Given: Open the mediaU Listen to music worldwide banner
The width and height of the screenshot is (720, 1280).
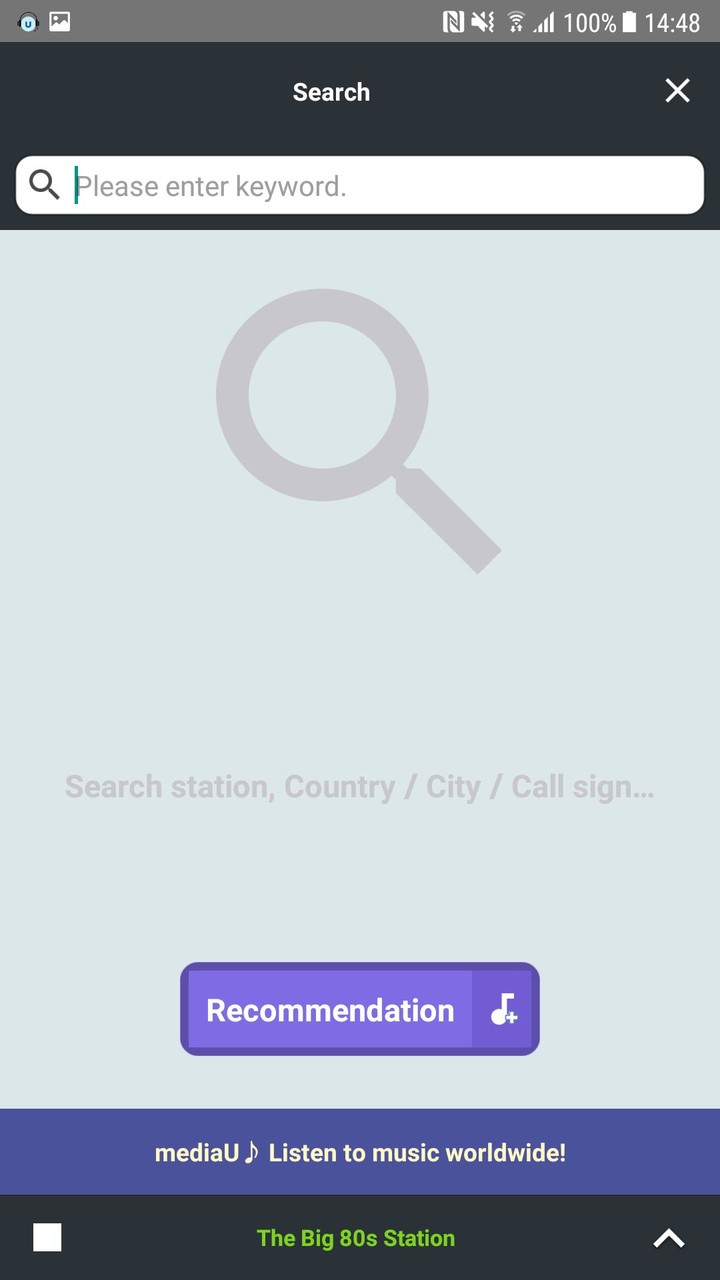Looking at the screenshot, I should (x=360, y=1152).
